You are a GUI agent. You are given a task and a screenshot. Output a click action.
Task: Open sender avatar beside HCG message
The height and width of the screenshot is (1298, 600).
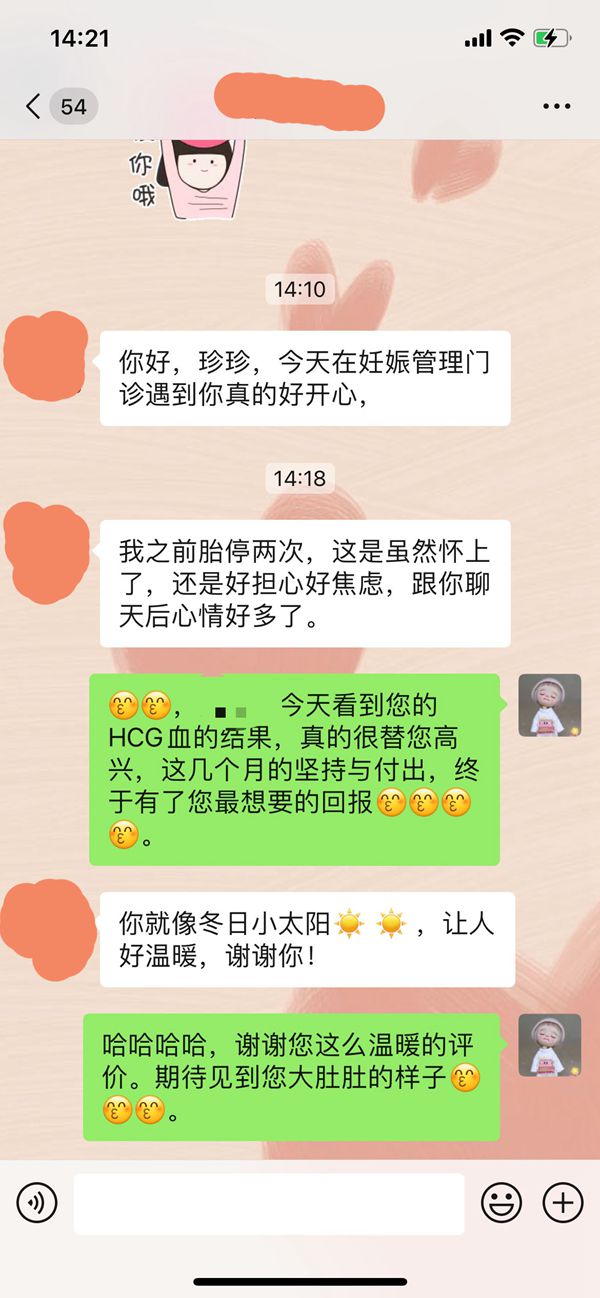tap(549, 705)
